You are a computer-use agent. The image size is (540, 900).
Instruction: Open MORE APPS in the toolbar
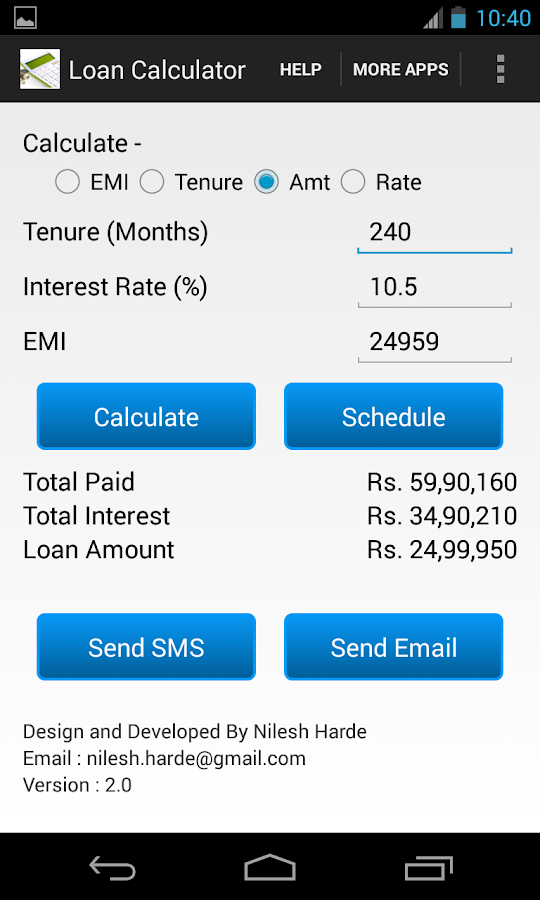[x=401, y=69]
